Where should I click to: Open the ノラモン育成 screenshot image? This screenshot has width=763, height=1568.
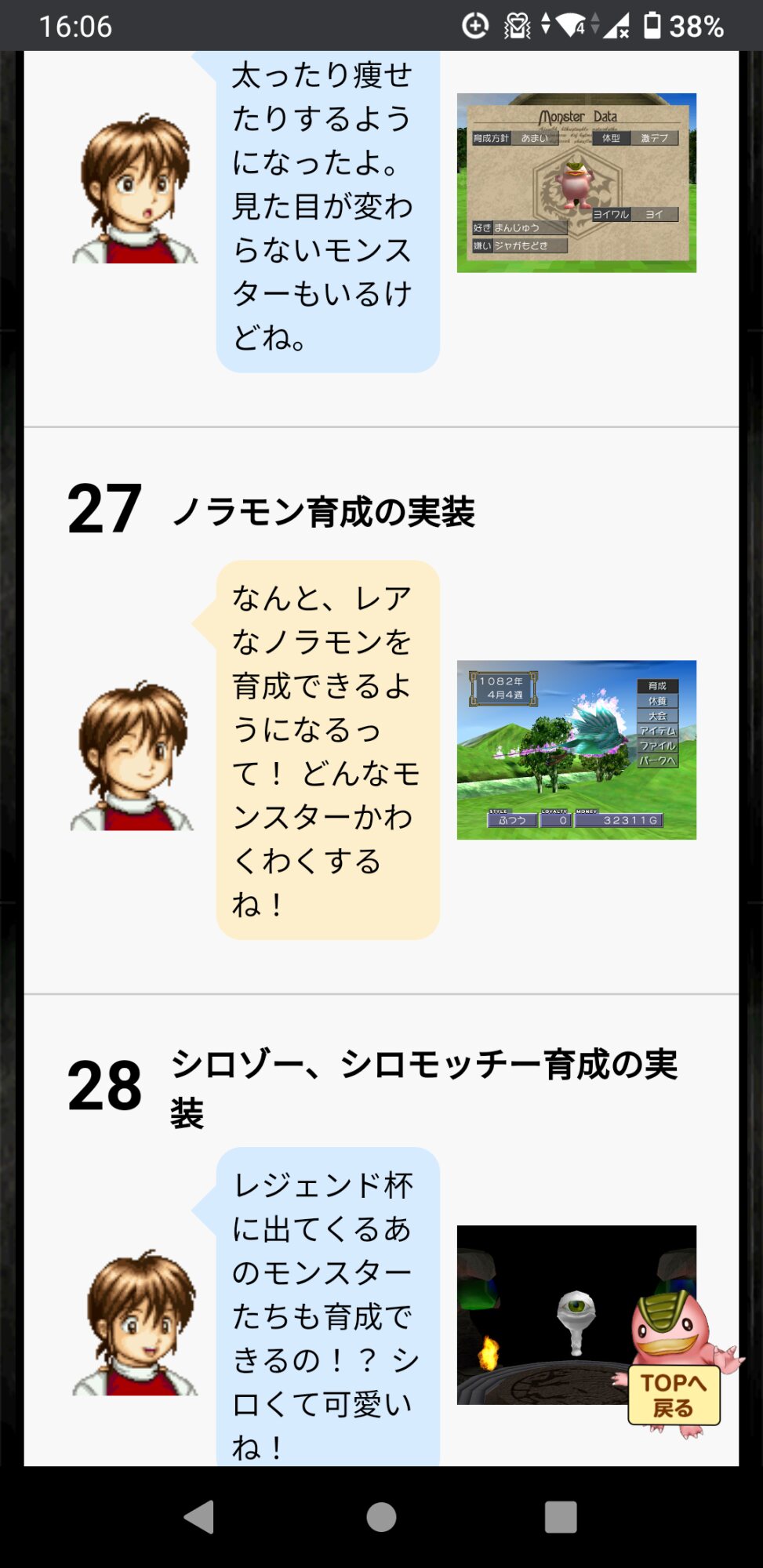[x=576, y=750]
